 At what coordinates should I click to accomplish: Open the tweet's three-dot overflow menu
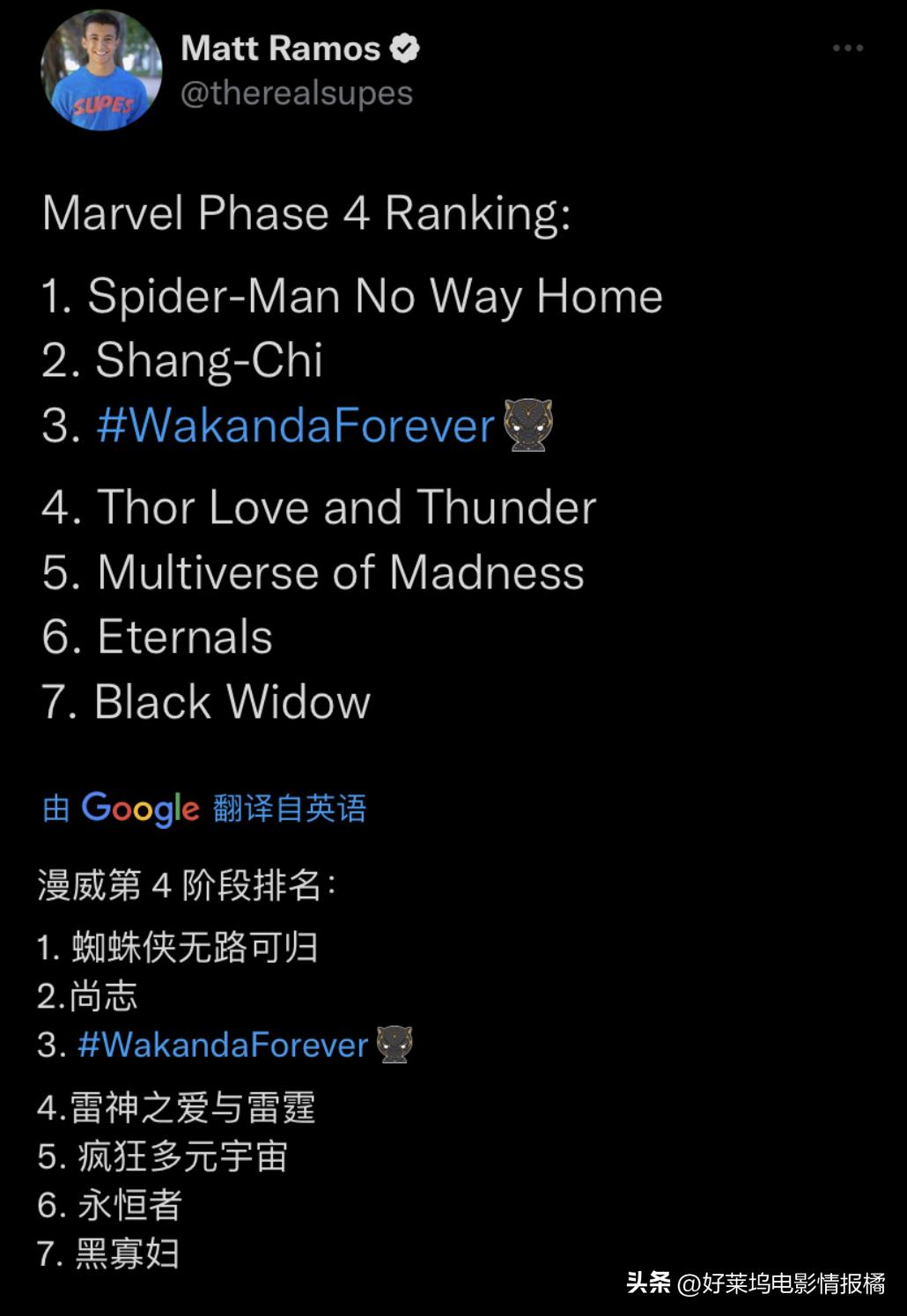pyautogui.click(x=847, y=48)
